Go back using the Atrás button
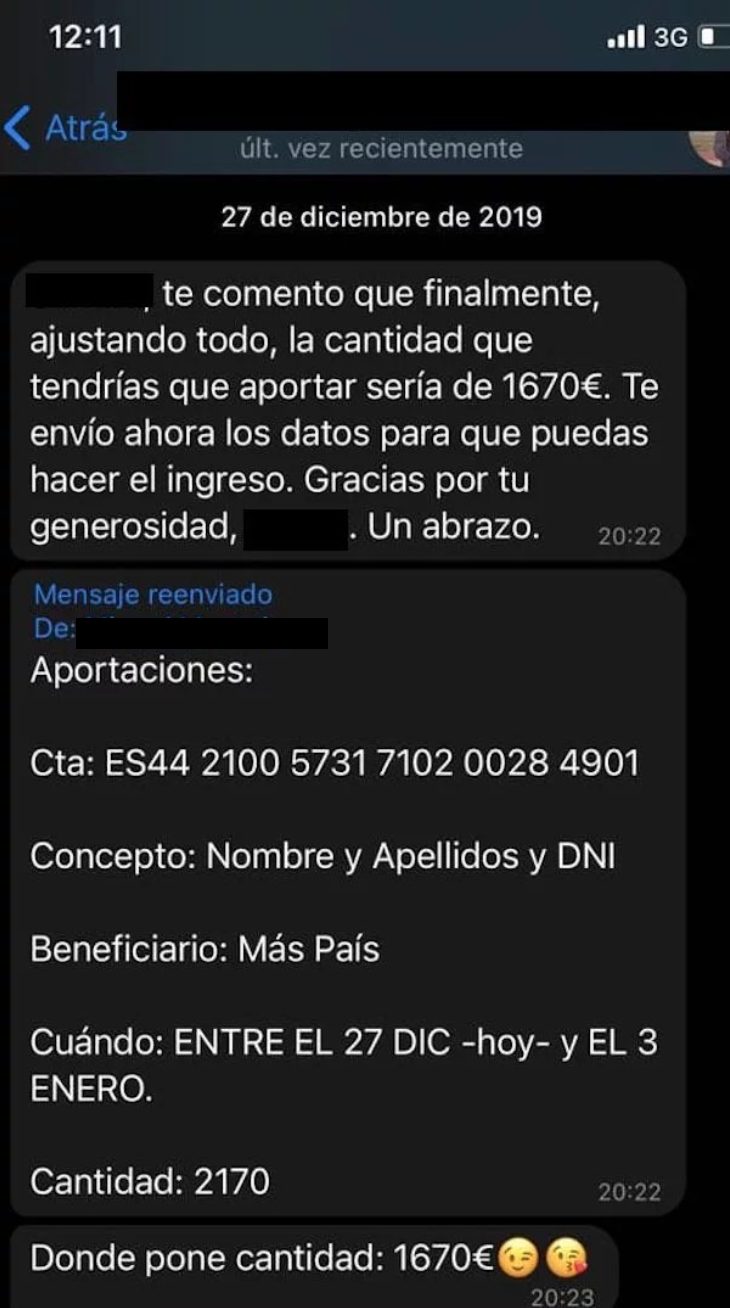The image size is (730, 1308). click(65, 130)
